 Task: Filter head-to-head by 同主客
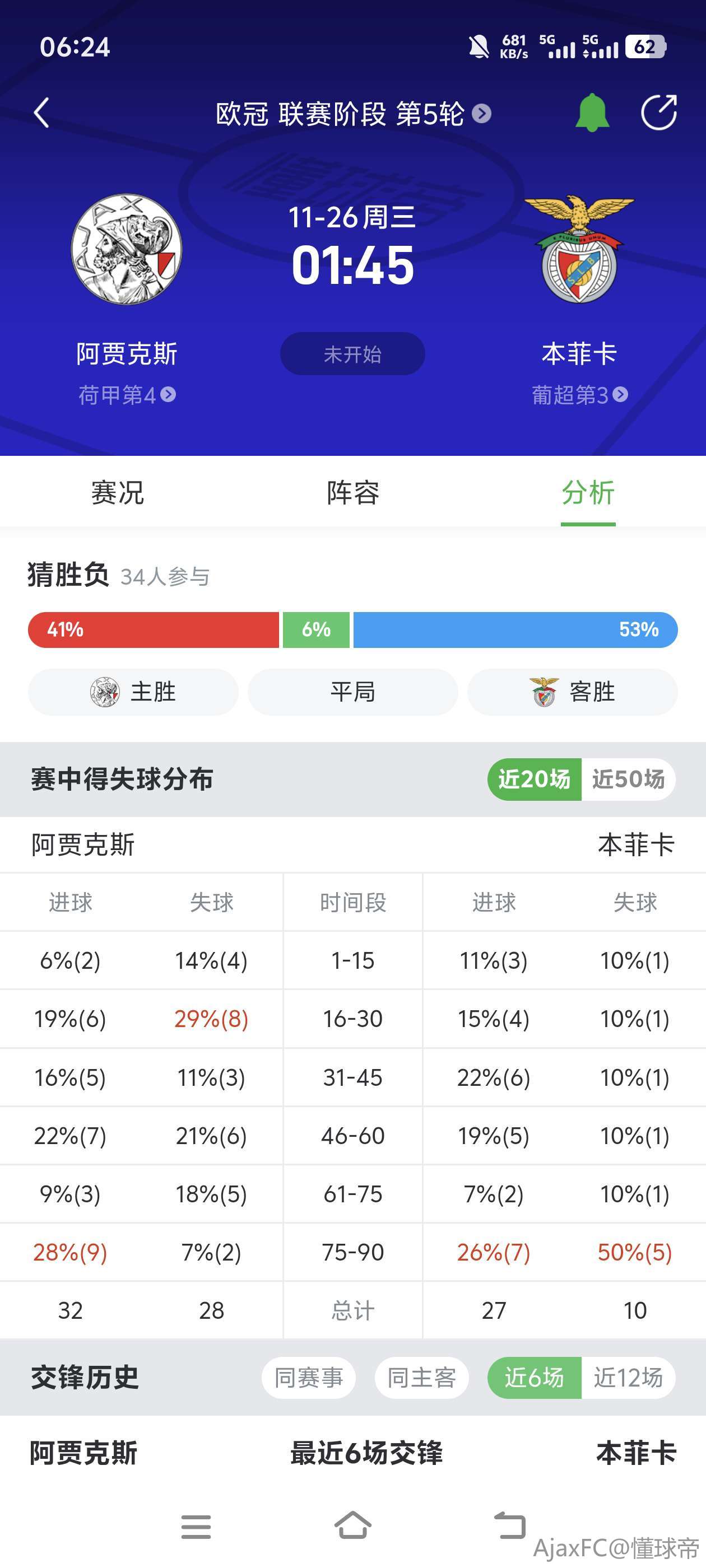click(x=421, y=1378)
